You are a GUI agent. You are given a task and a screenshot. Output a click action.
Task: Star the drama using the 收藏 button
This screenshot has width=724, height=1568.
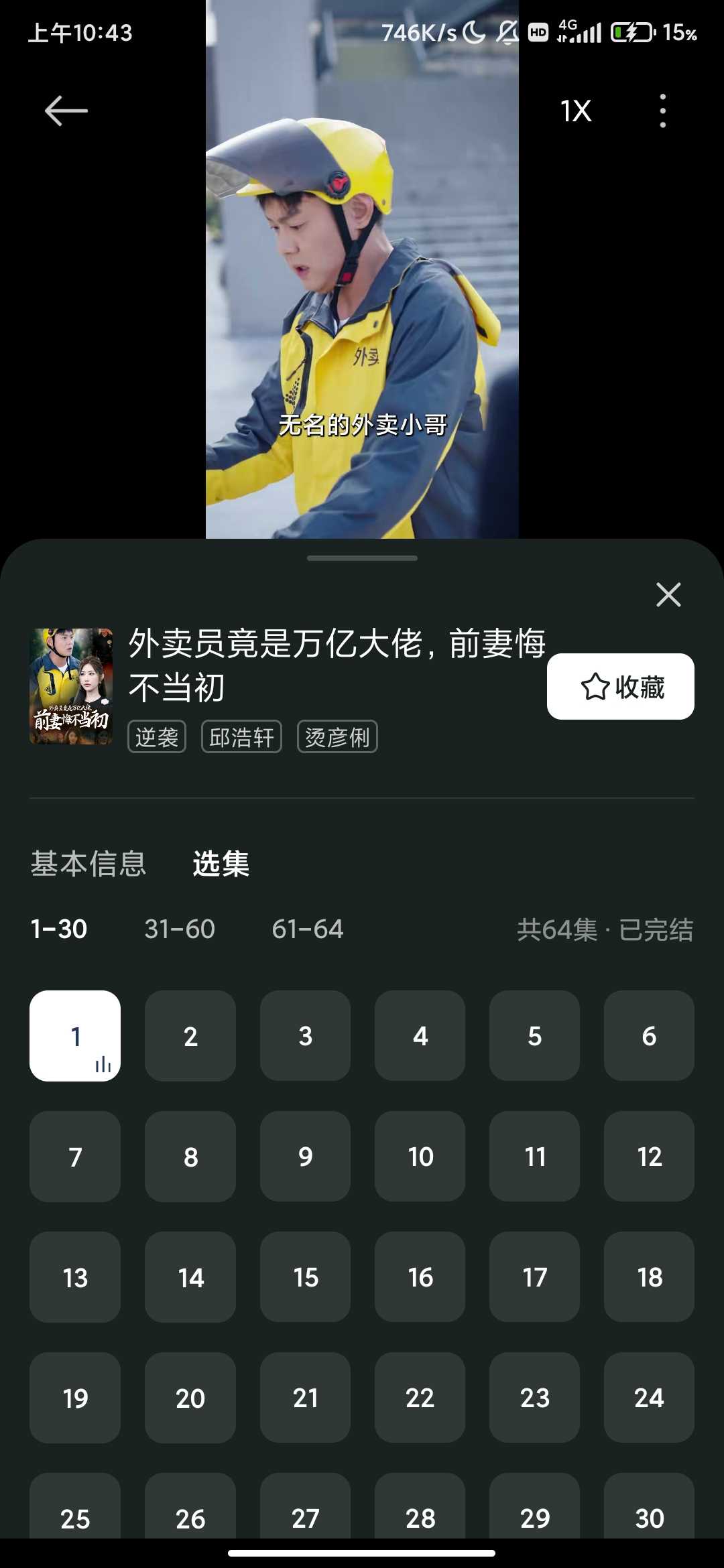[x=620, y=686]
